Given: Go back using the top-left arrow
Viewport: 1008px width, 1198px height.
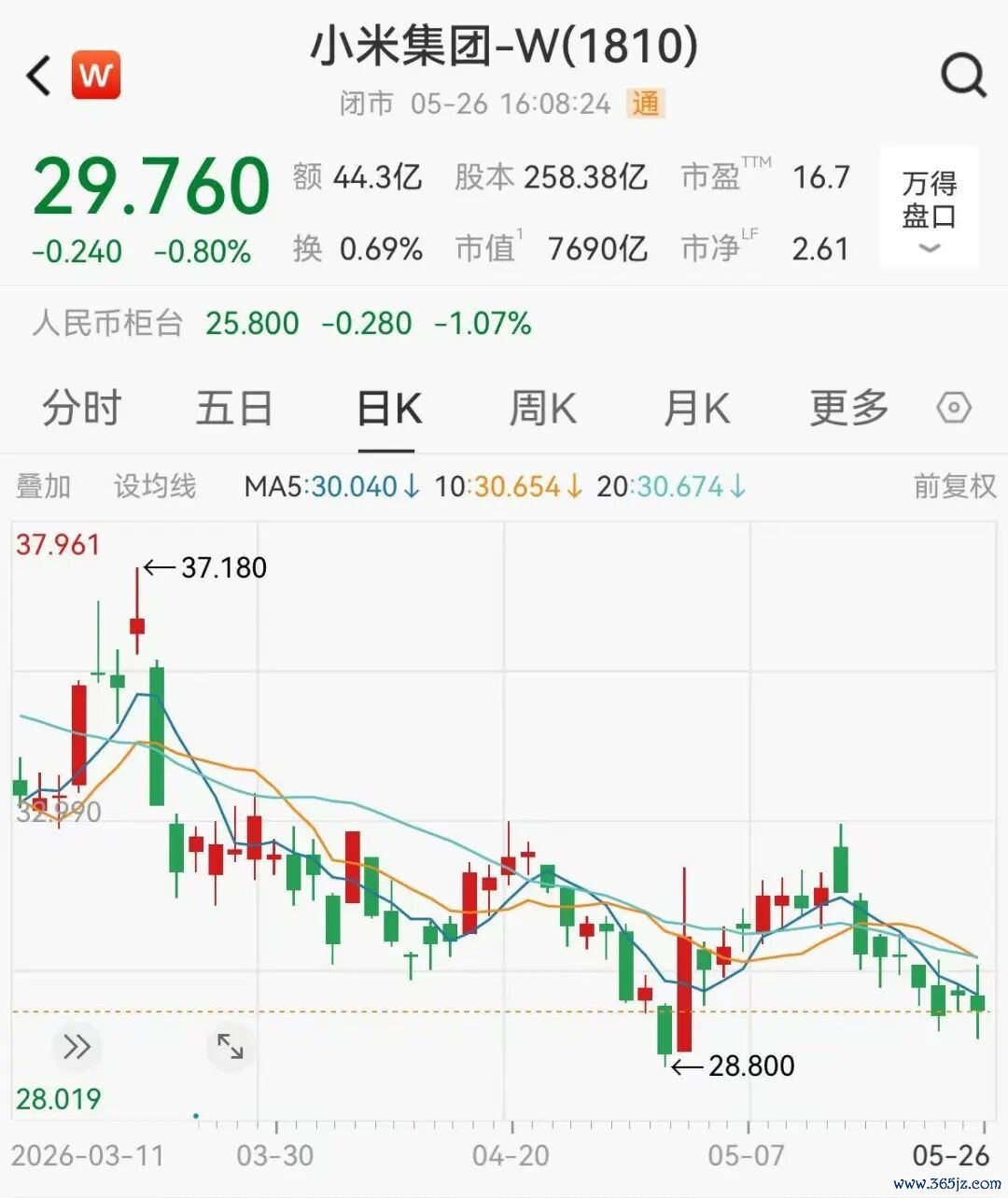Looking at the screenshot, I should 39,76.
